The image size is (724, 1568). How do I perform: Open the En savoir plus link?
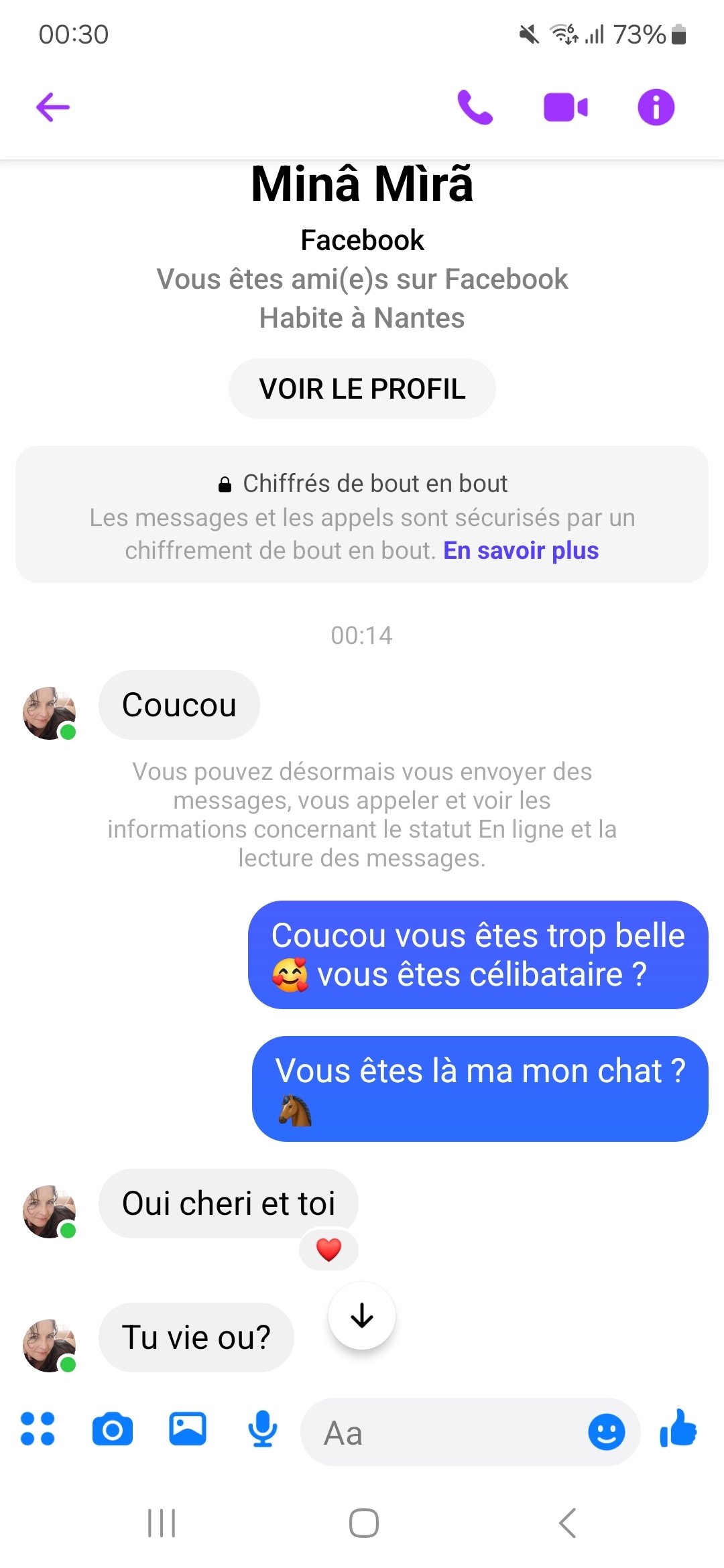pyautogui.click(x=521, y=550)
